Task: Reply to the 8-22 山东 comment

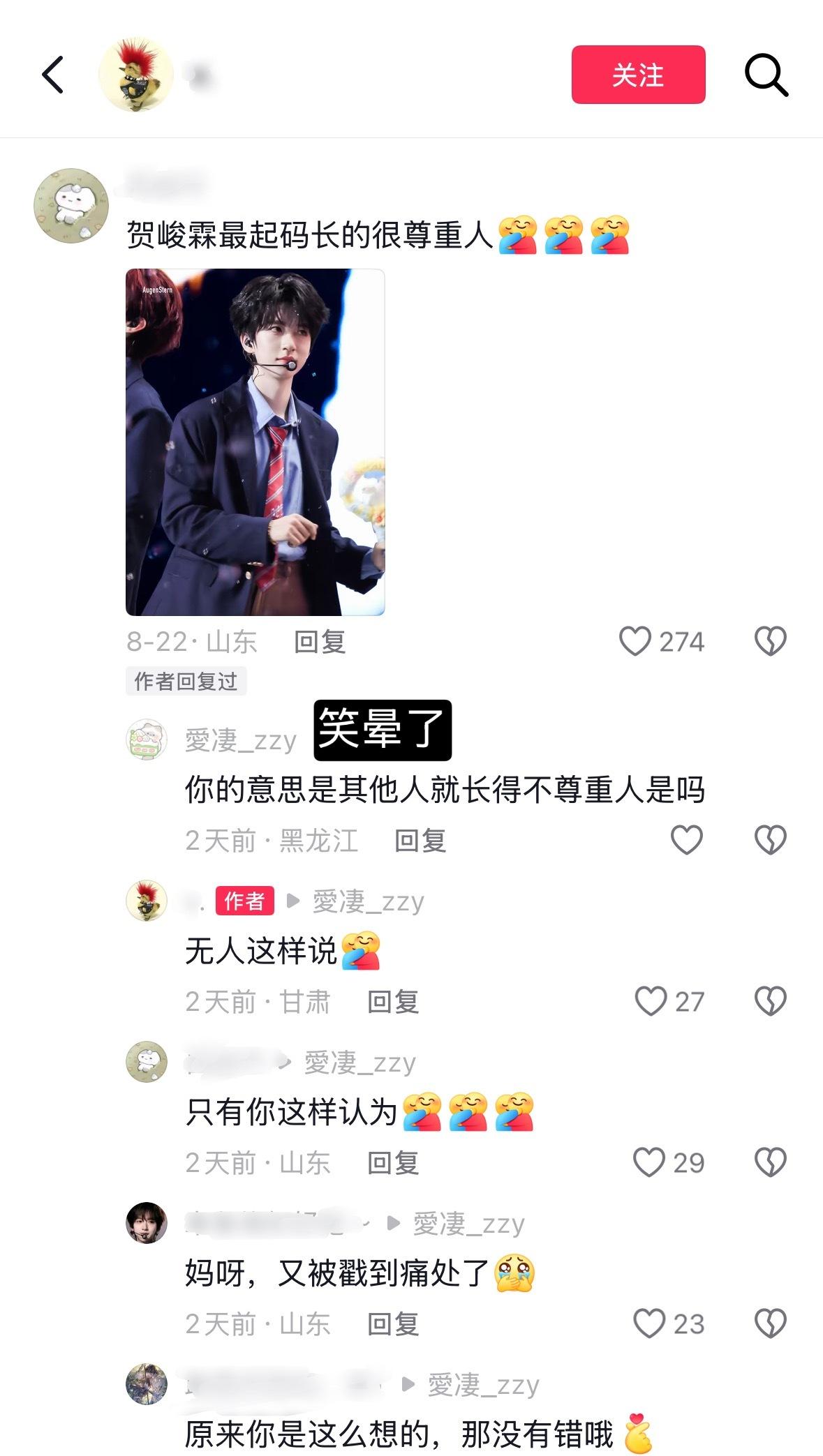Action: (320, 642)
